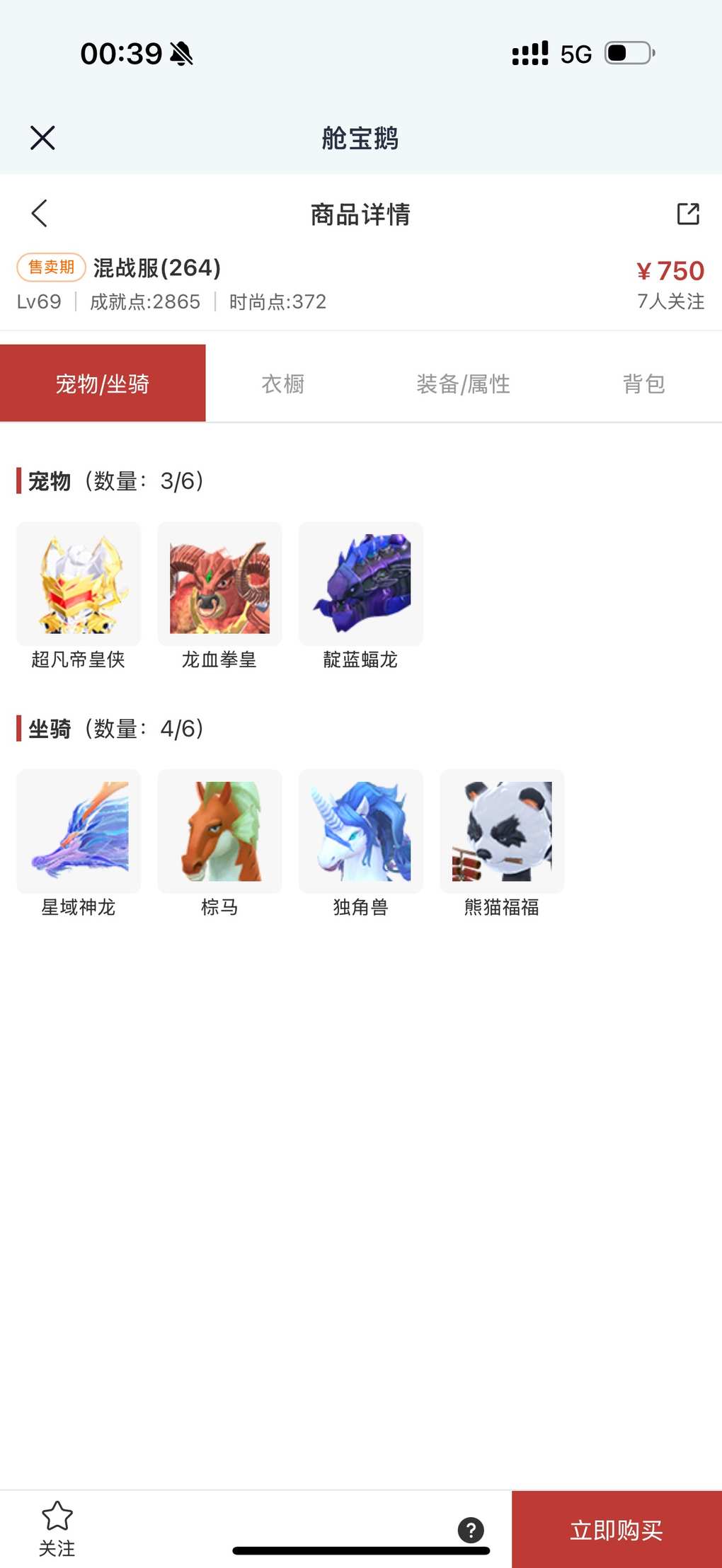The image size is (722, 1568).
Task: Open the 背包 tab
Action: pos(643,384)
